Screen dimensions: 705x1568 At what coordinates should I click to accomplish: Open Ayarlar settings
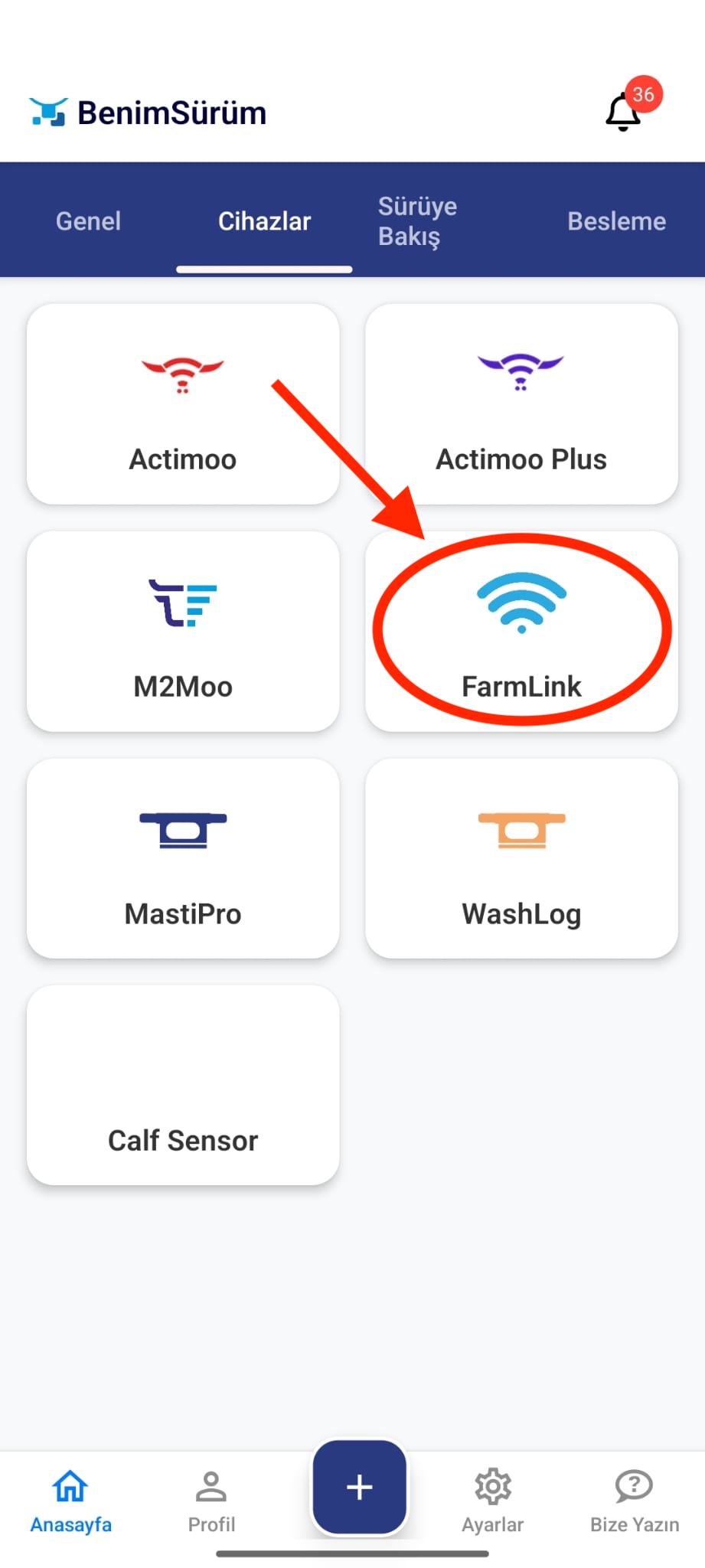pos(492,1501)
